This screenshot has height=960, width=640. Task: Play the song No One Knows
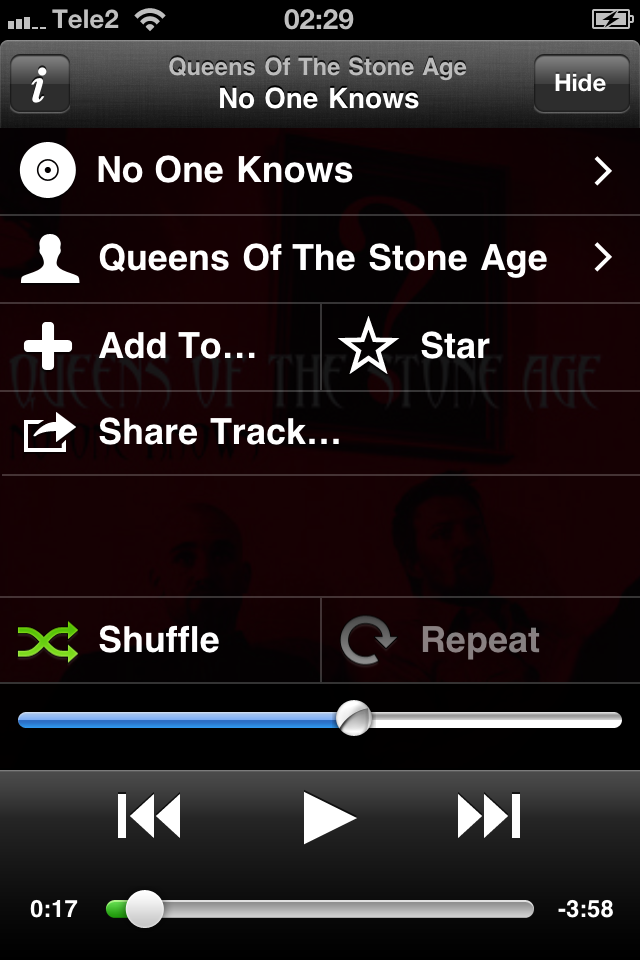pyautogui.click(x=329, y=817)
